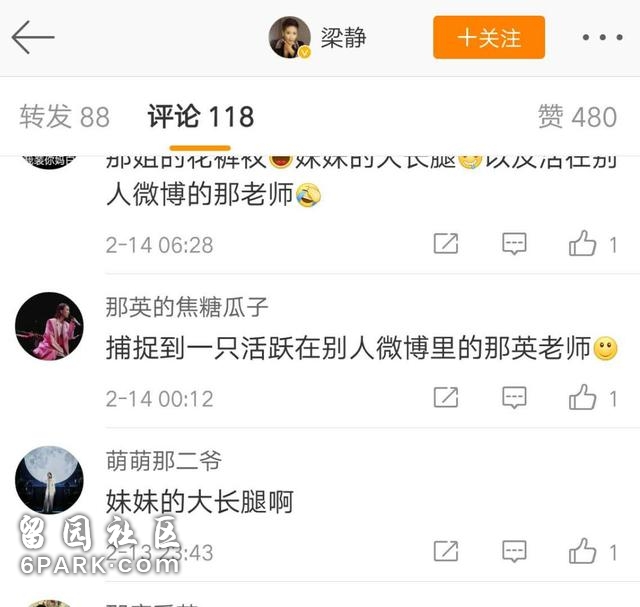Switch to the 赞 480 tab
640x607 pixels.
(577, 117)
